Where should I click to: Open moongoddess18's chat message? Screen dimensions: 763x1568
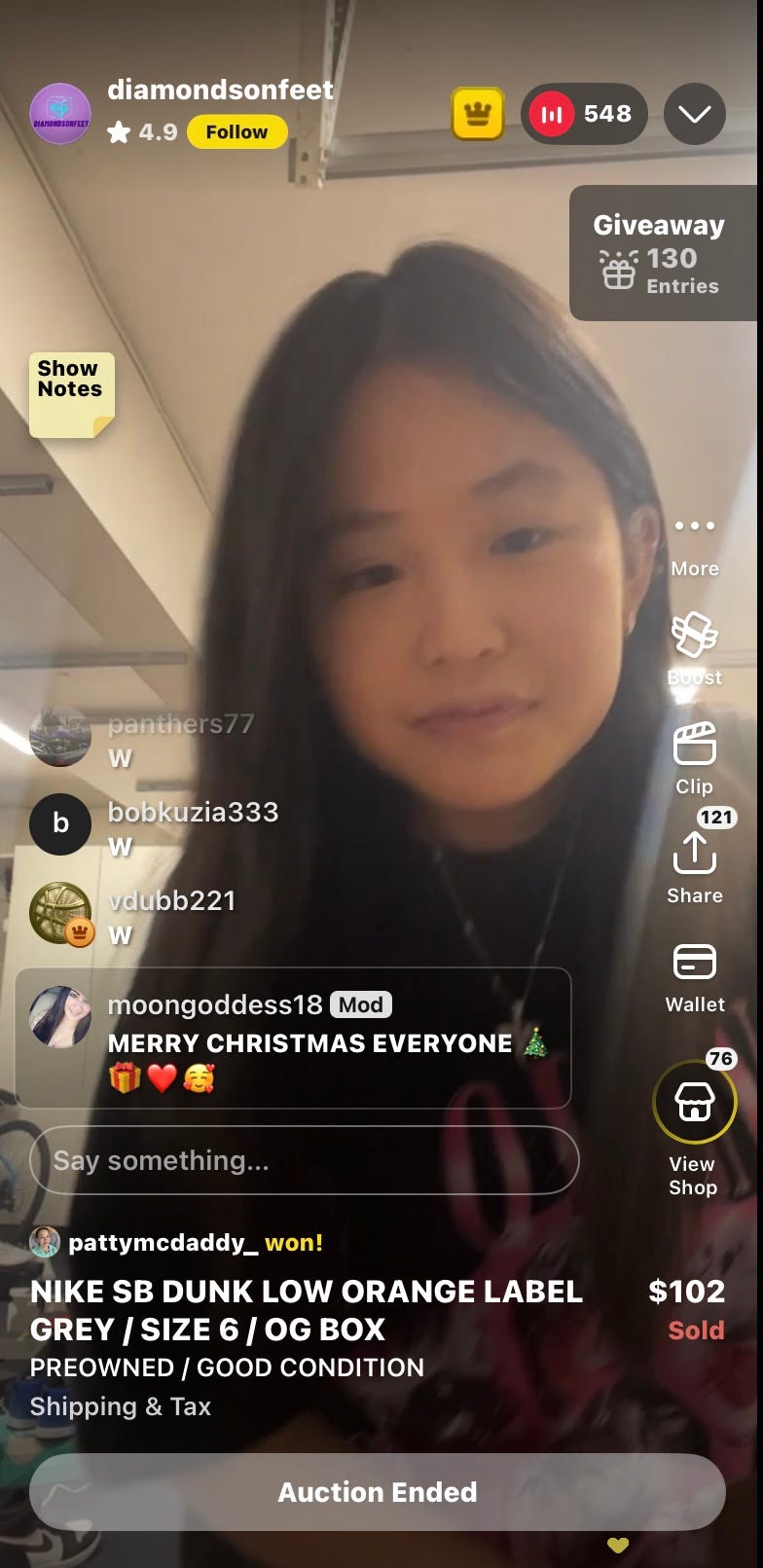coord(293,1038)
